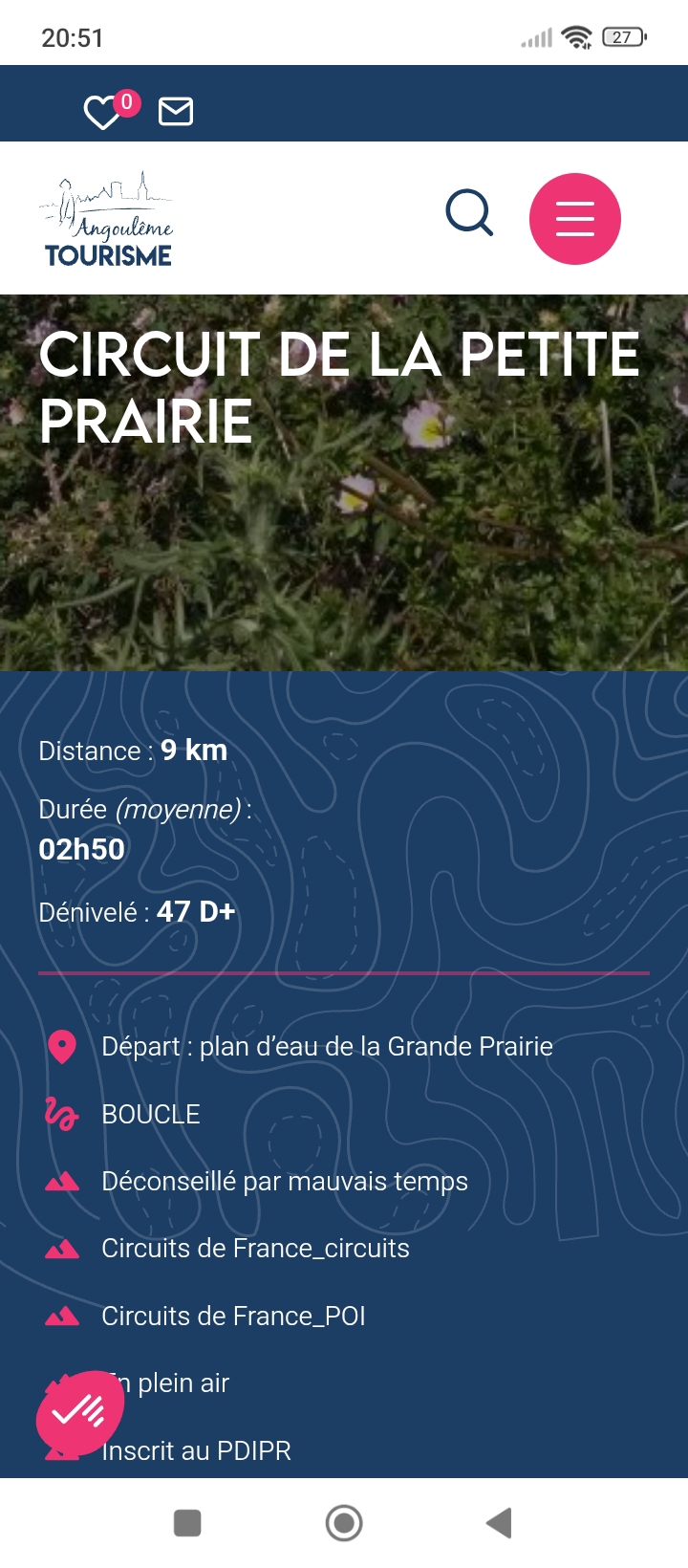Open the envelope contact icon
Screen dimensions: 688x1568
point(176,112)
